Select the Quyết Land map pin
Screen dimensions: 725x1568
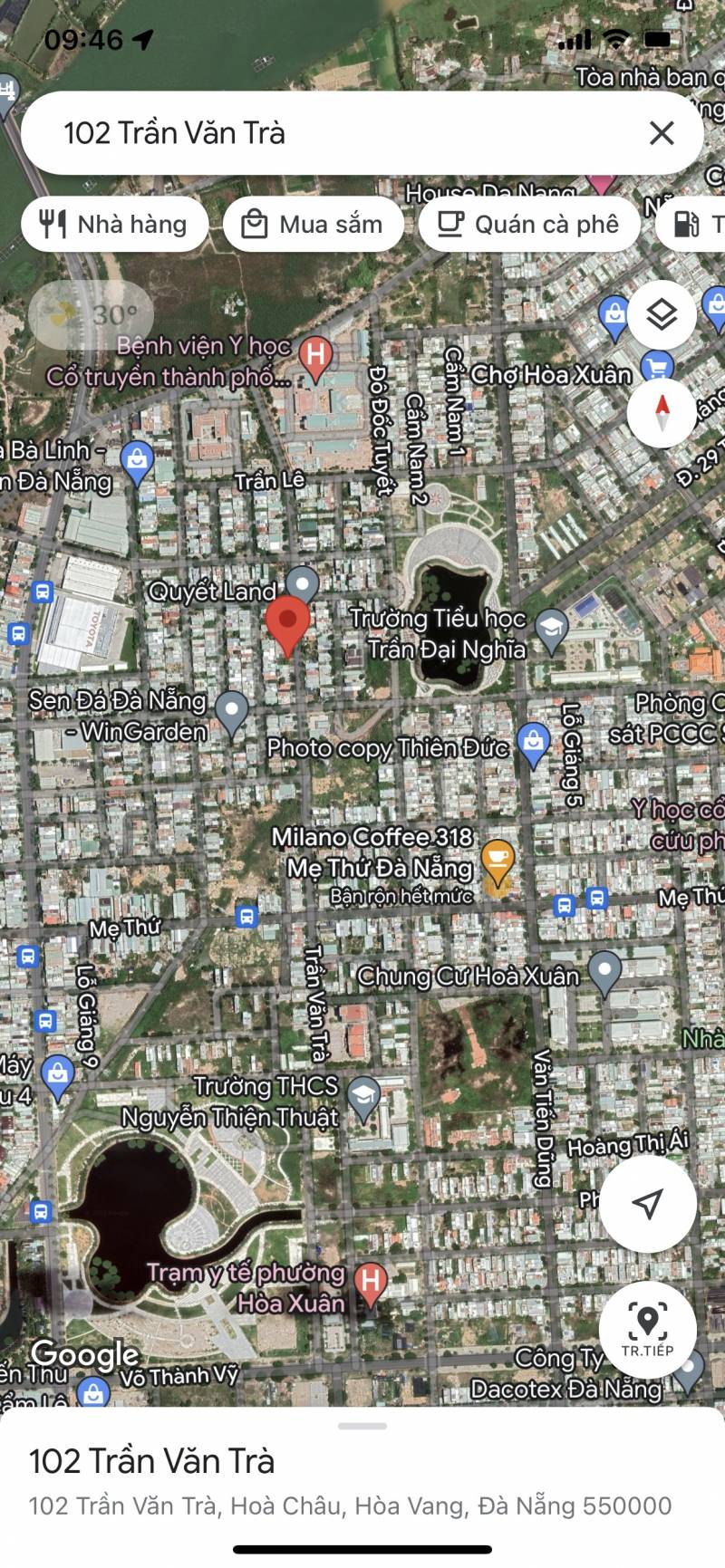[x=303, y=585]
